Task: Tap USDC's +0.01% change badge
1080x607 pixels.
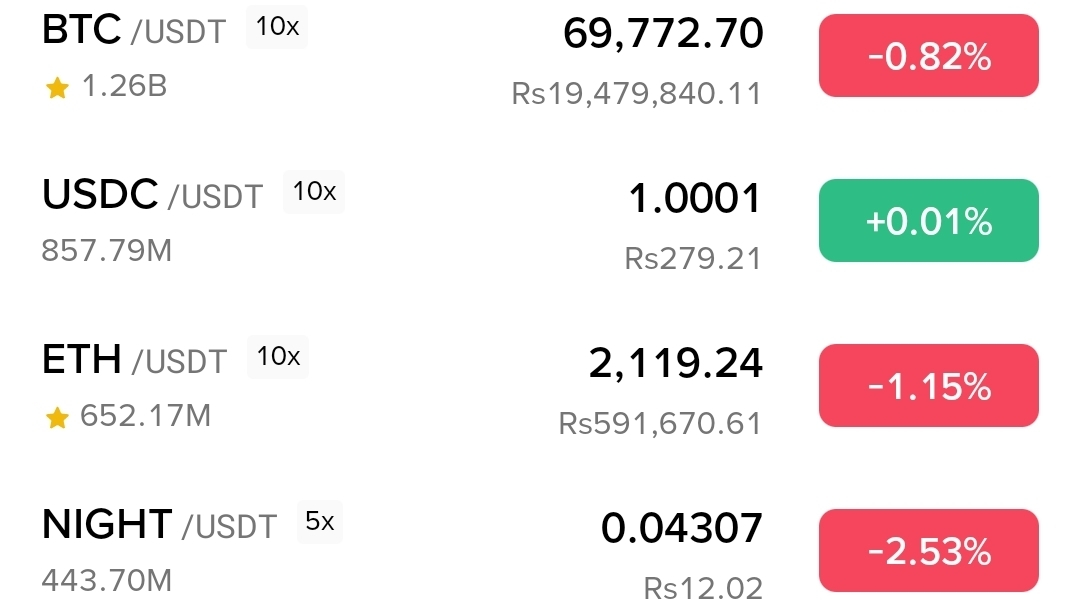Action: tap(928, 221)
